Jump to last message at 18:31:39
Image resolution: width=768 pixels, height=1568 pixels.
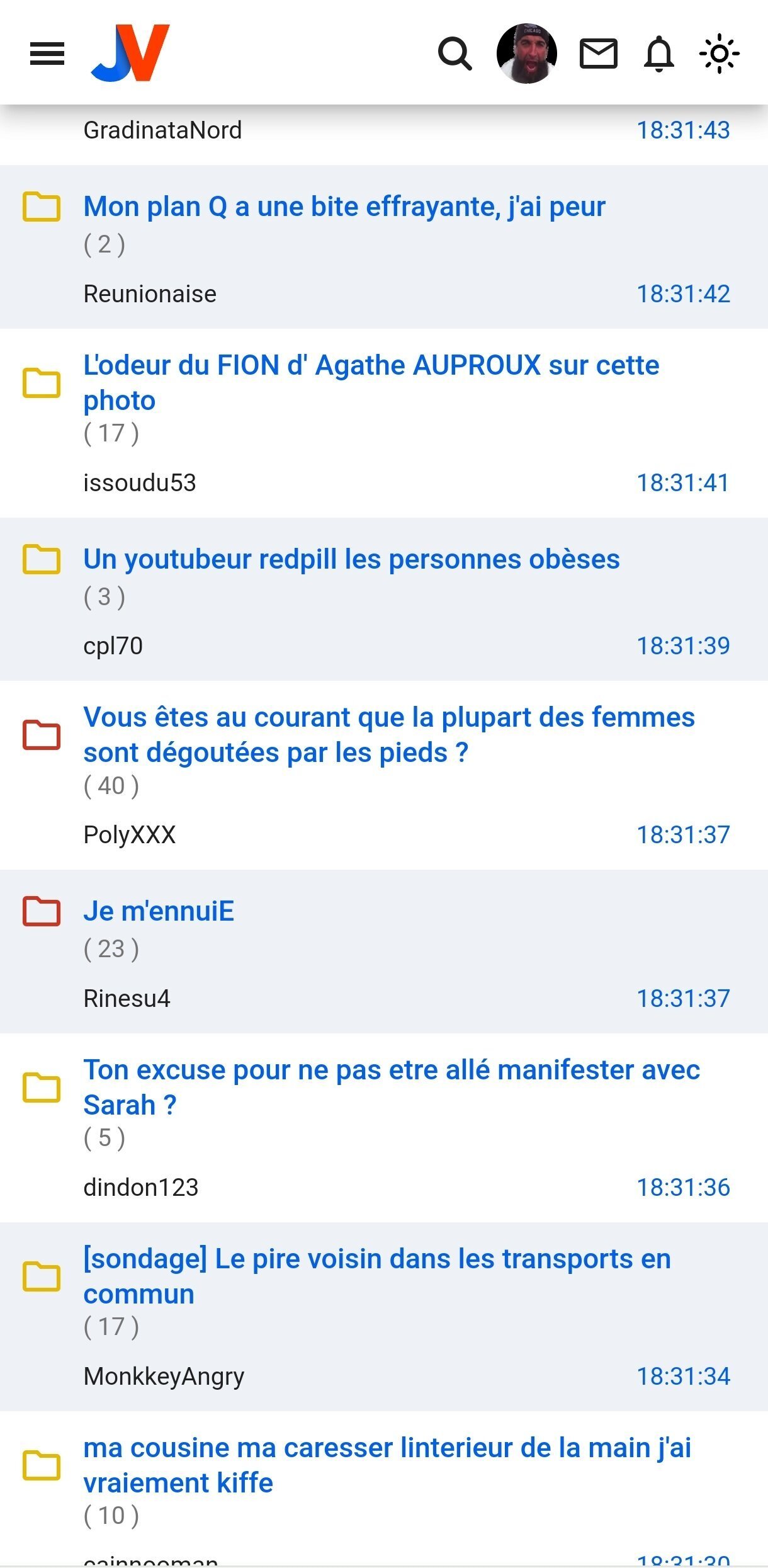coord(683,646)
